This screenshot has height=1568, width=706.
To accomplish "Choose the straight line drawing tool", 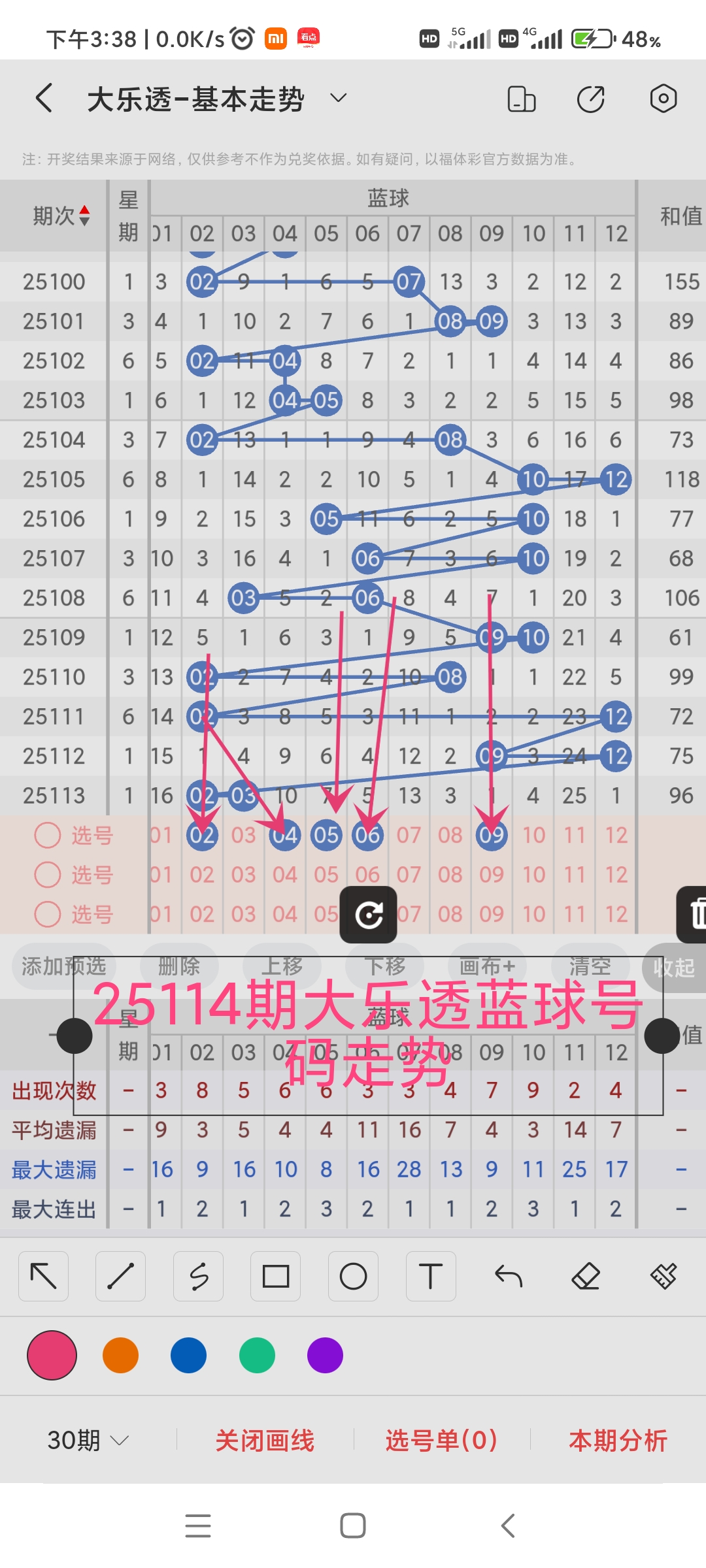I will coord(120,1276).
